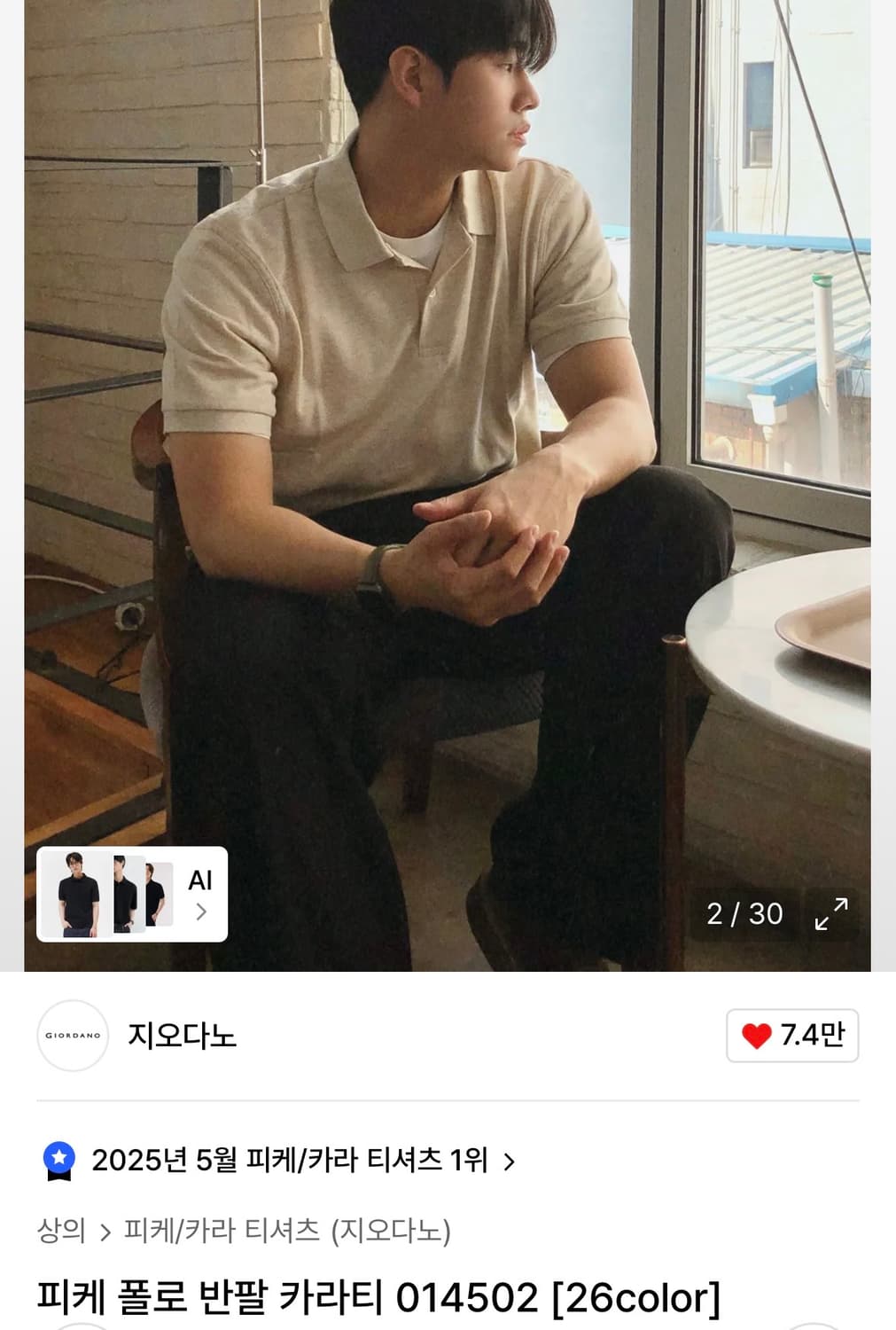Tap the red heart icon to like the product
The height and width of the screenshot is (1330, 896).
coord(759,1034)
